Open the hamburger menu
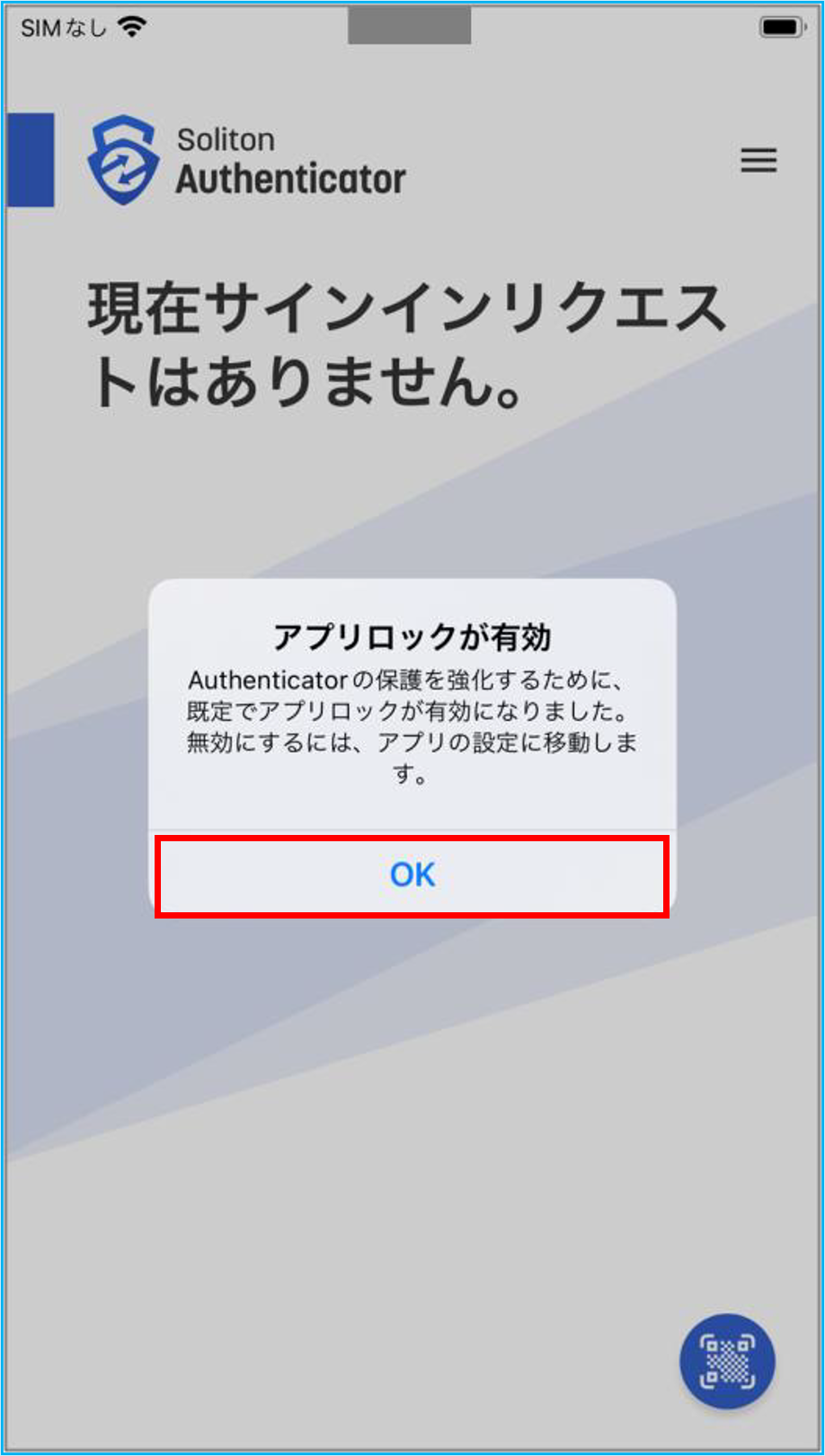 [758, 161]
